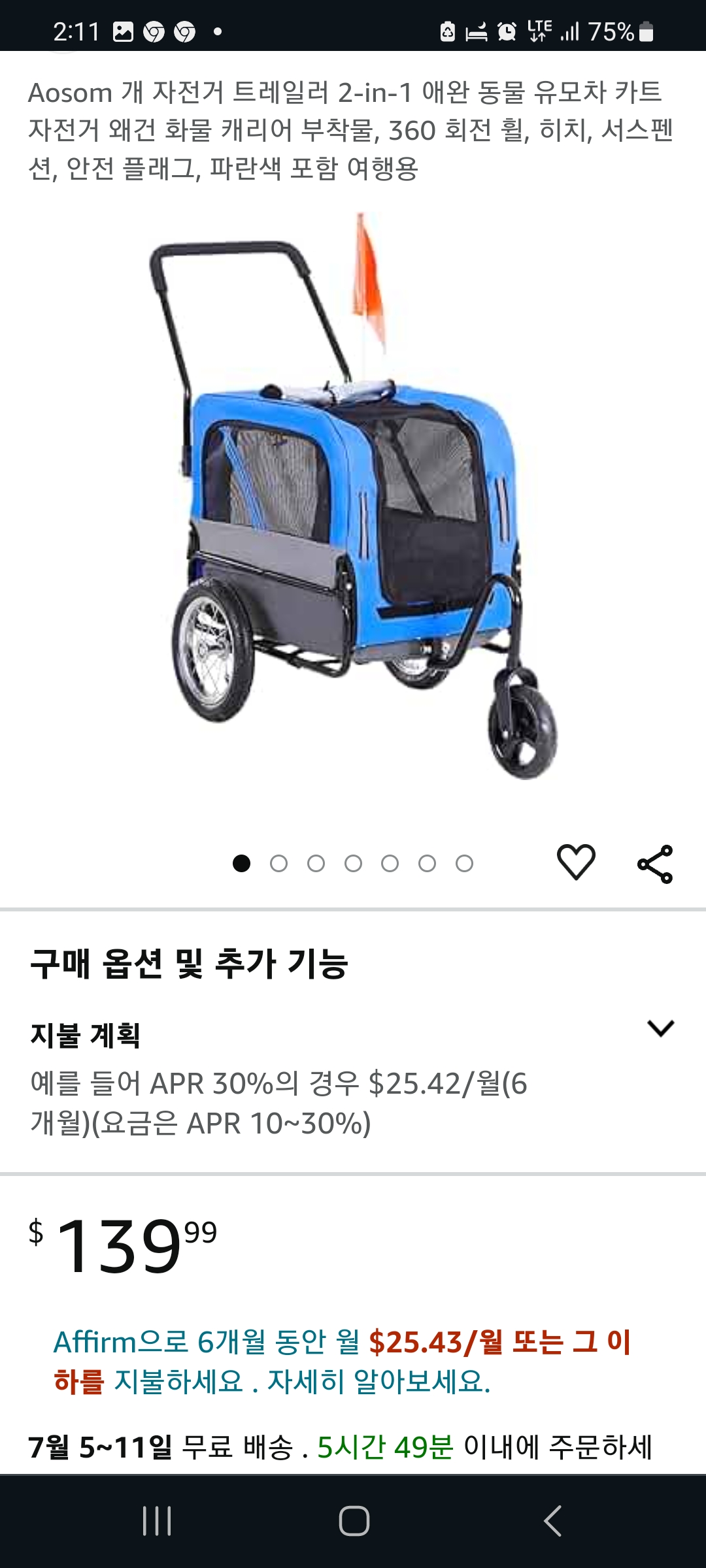Open recent apps from the navigation bar

[x=157, y=1521]
